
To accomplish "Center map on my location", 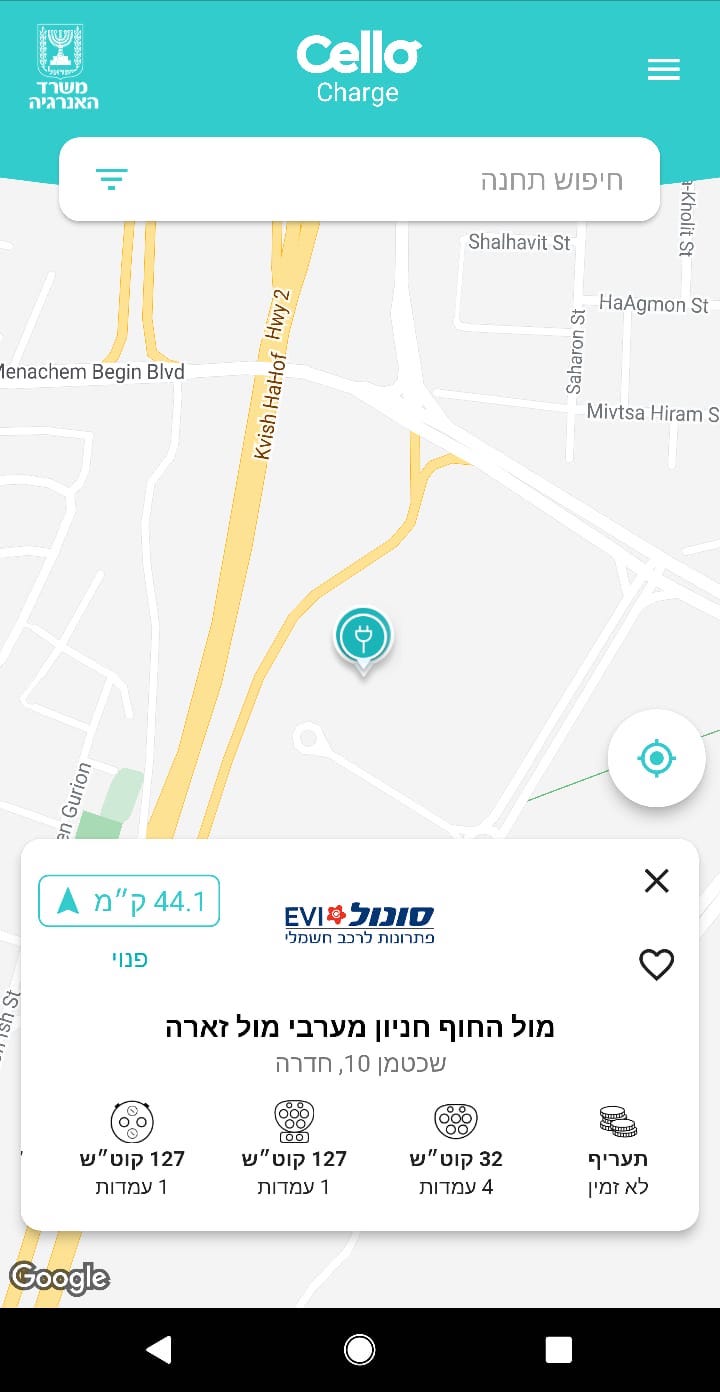I will coord(656,758).
